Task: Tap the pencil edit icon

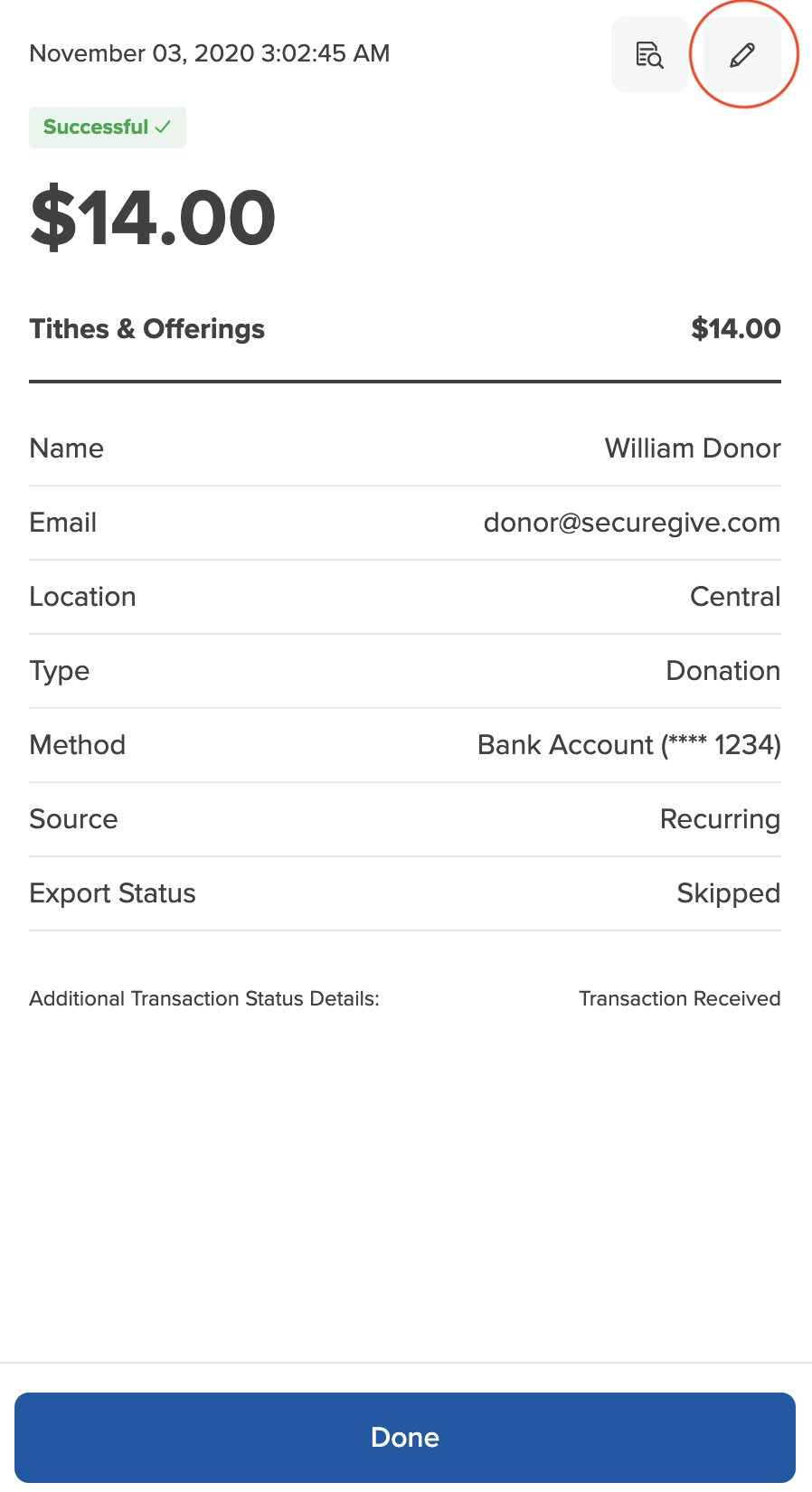Action: point(742,55)
